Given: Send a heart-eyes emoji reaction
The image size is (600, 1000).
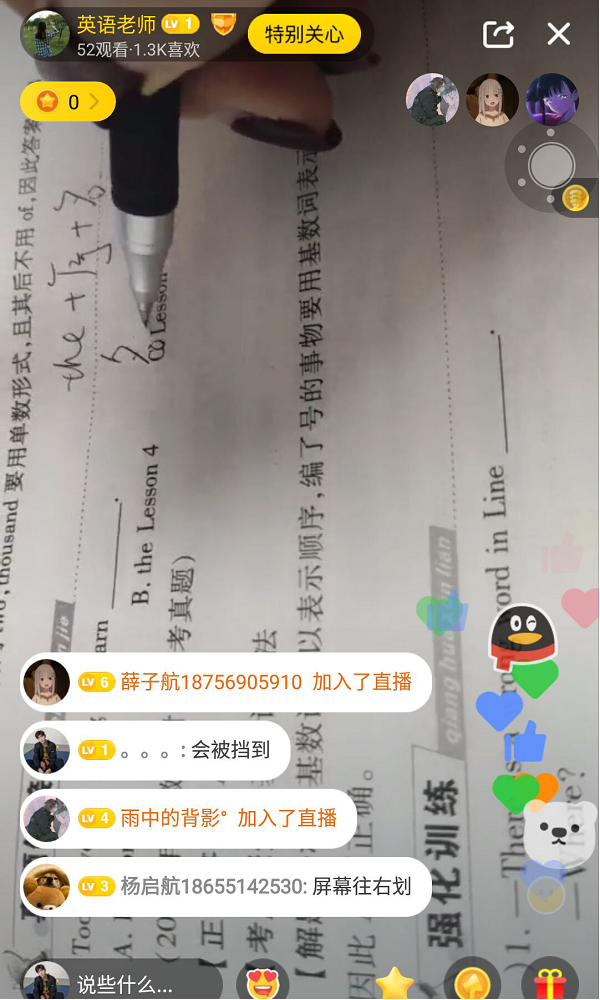Looking at the screenshot, I should click(x=262, y=982).
